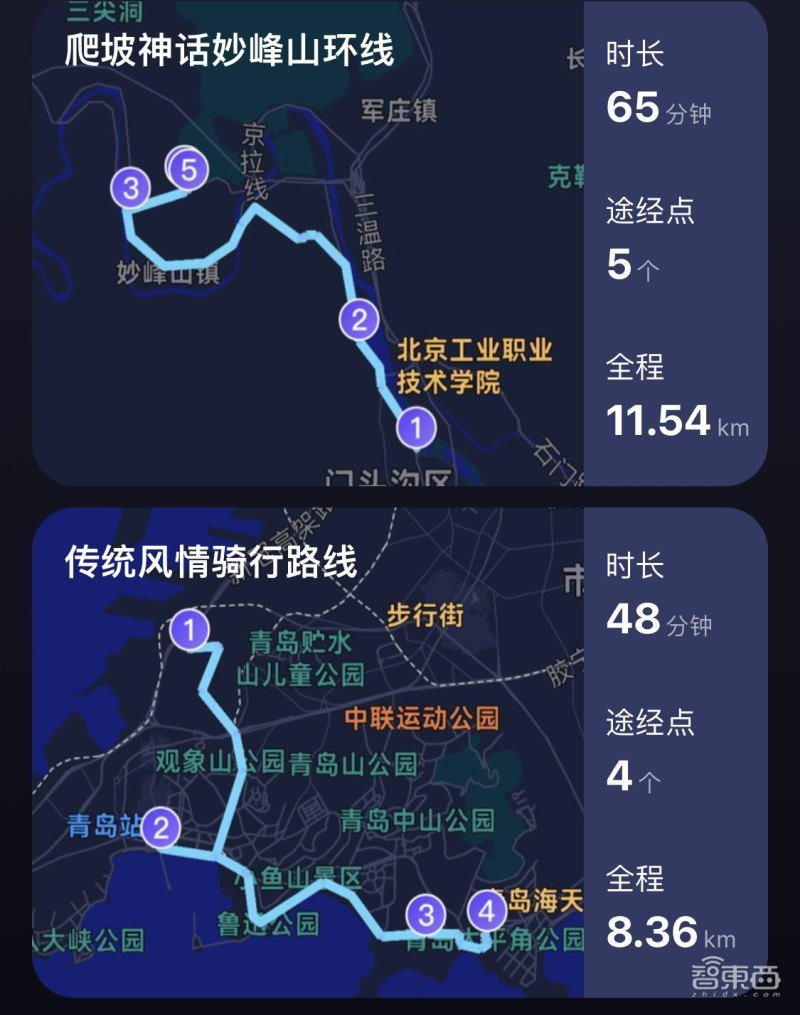800x1015 pixels.
Task: Select waypoint marker 1 on the Qingdao route
Action: [x=192, y=630]
